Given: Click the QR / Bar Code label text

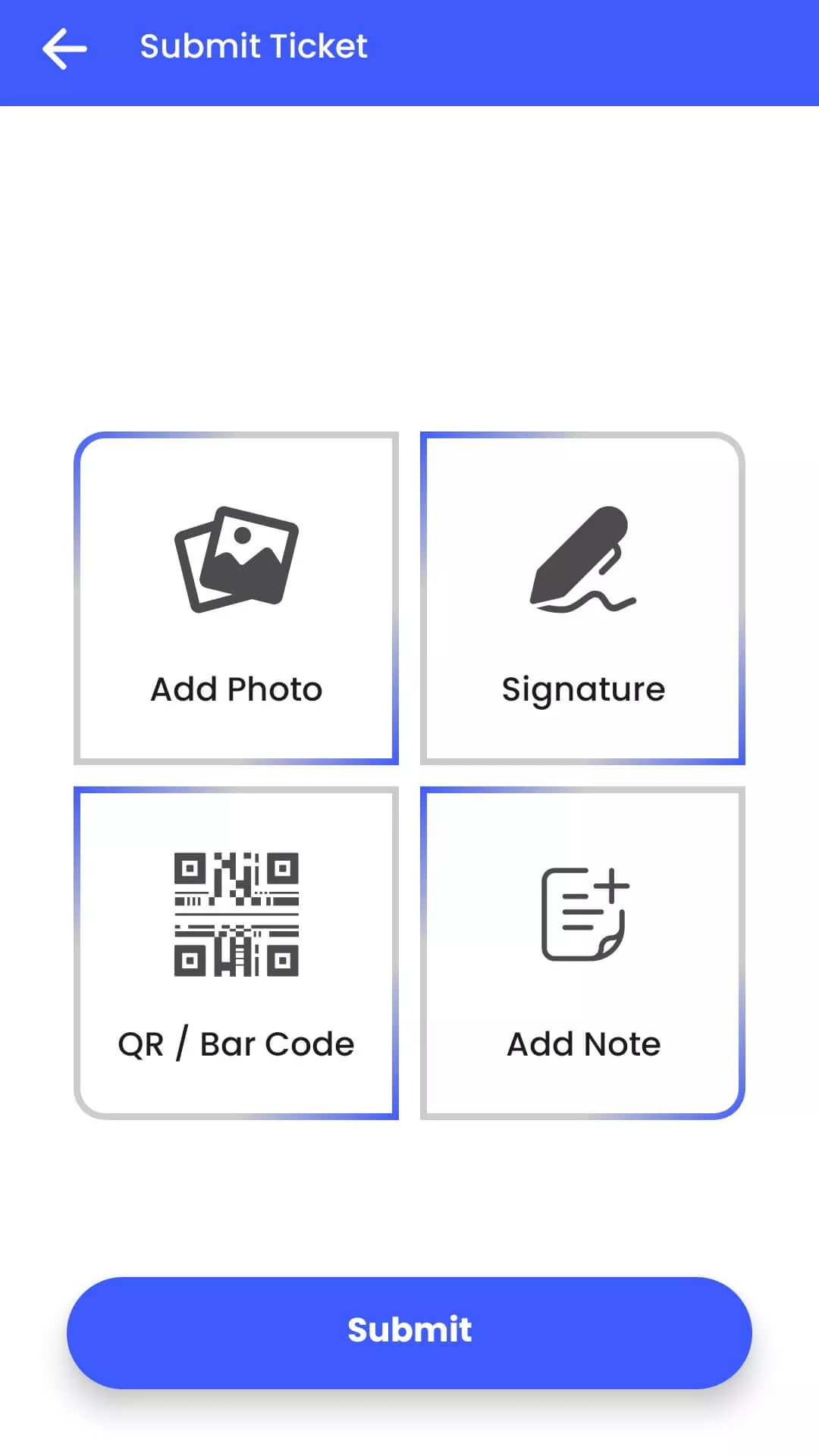Looking at the screenshot, I should tap(236, 1044).
